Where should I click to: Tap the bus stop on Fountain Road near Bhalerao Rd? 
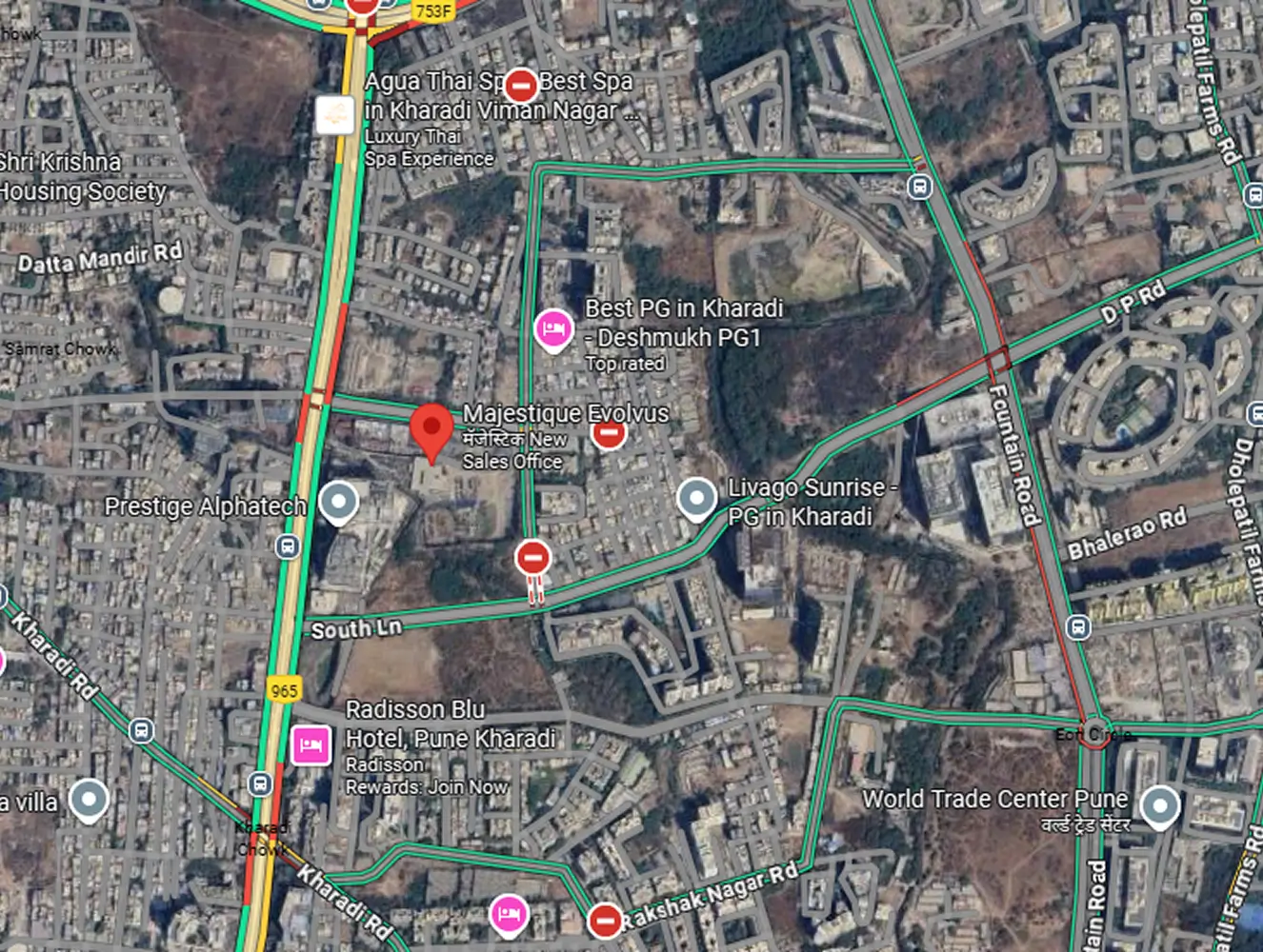coord(1078,626)
